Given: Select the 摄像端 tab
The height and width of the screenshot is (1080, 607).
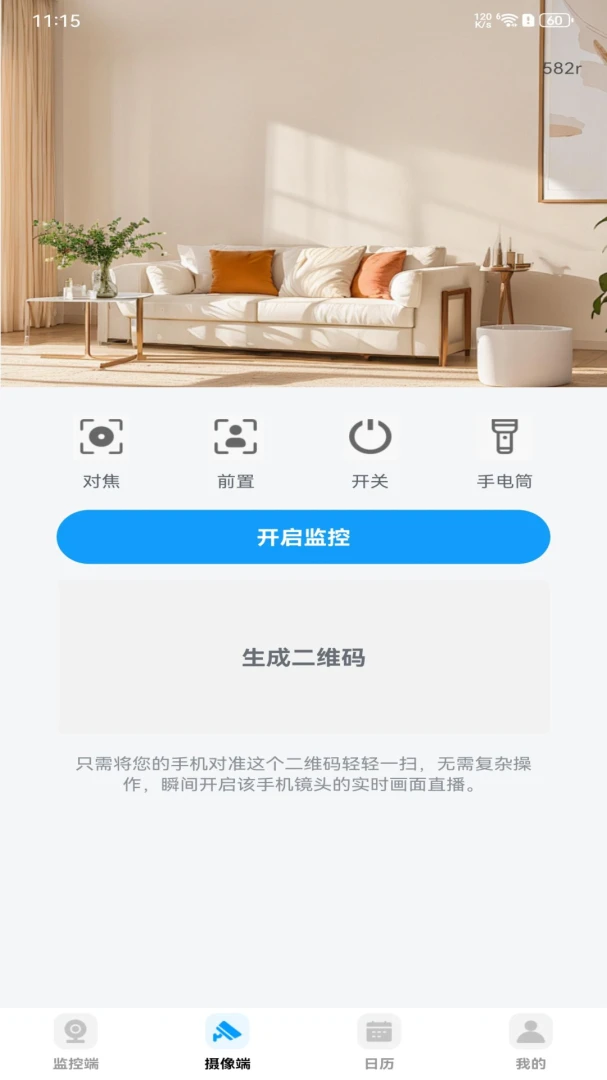Looking at the screenshot, I should pos(227,1042).
